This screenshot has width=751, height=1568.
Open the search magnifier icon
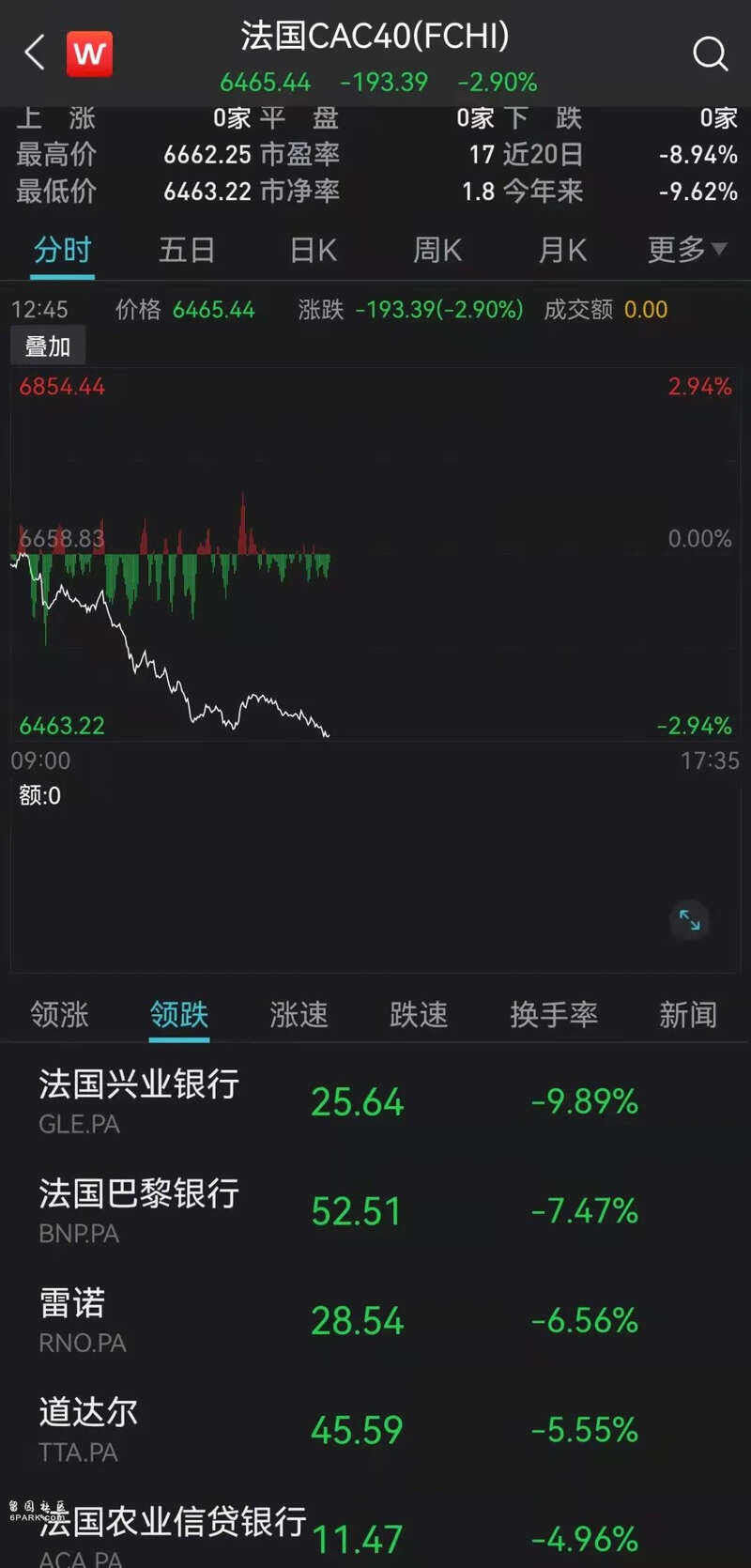[710, 54]
